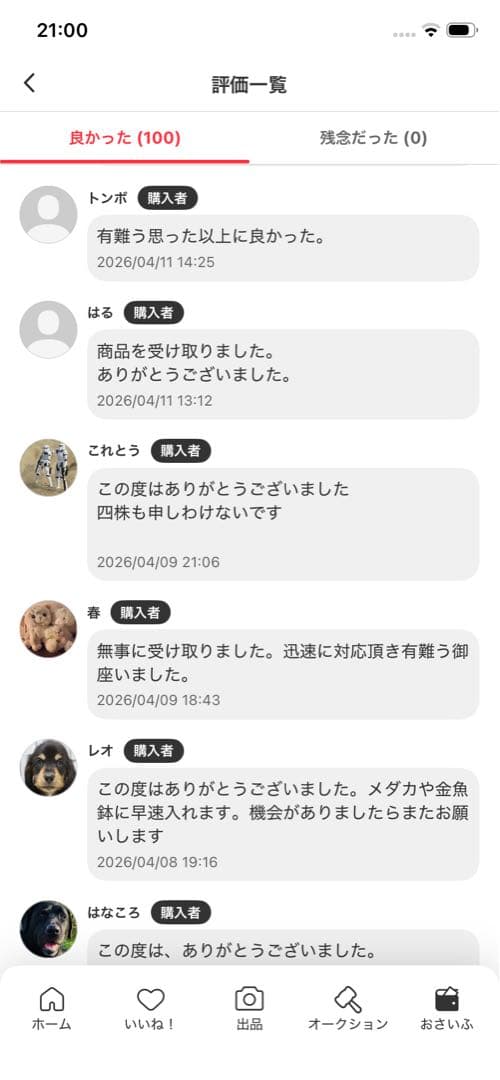Open the おさいふ wallet tab

pos(447,1008)
